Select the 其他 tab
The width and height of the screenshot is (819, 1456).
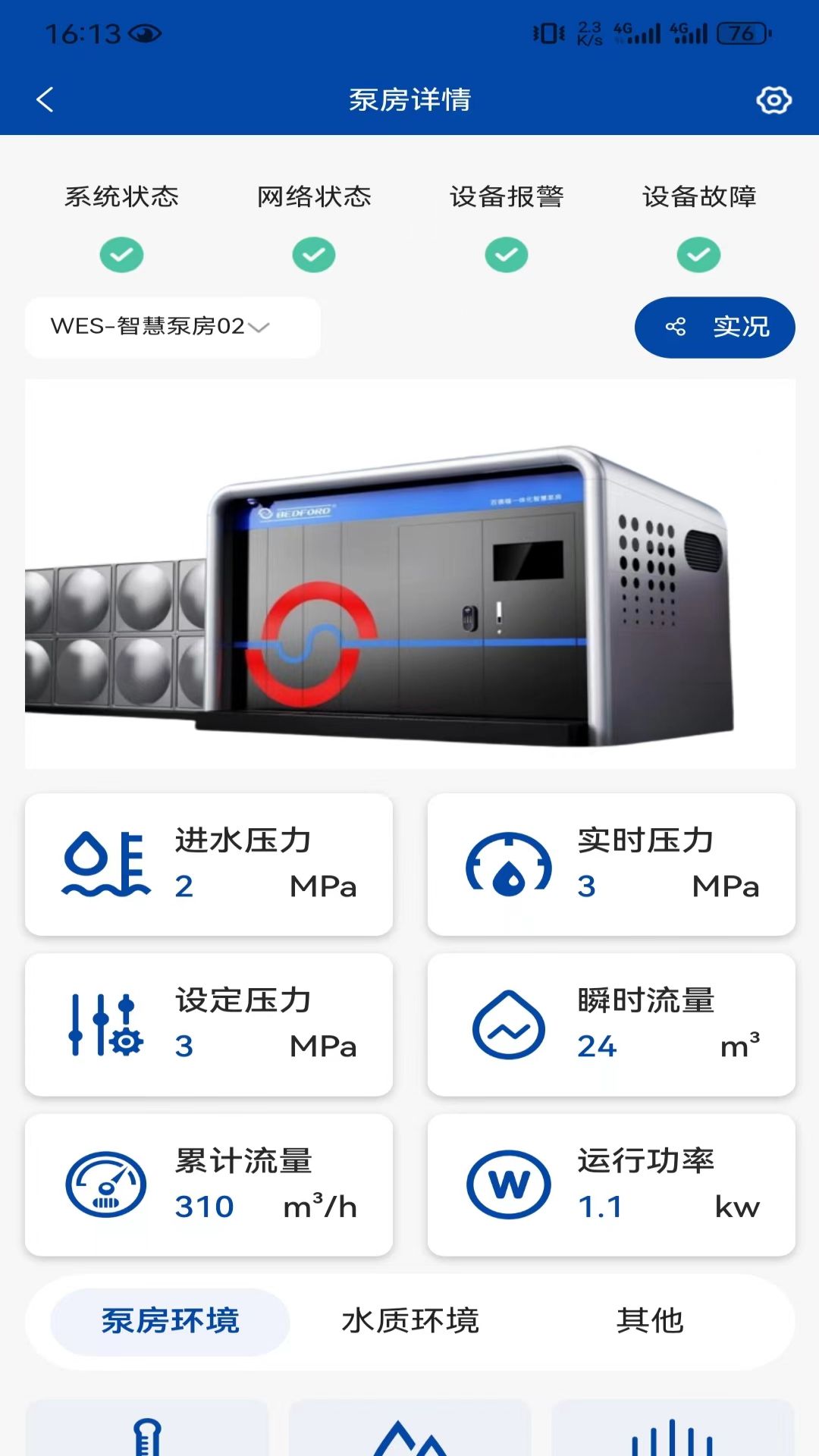coord(652,1319)
